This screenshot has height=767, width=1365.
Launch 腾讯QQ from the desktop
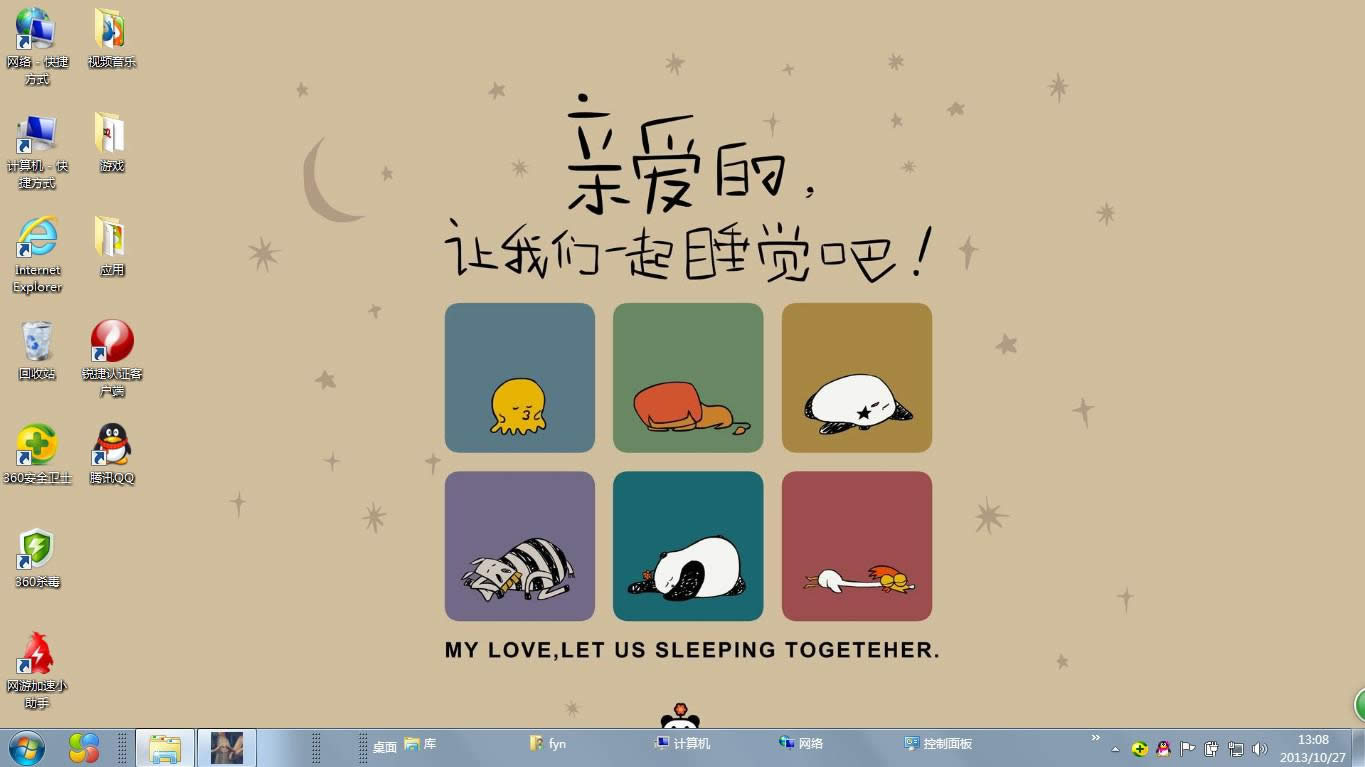coord(111,446)
